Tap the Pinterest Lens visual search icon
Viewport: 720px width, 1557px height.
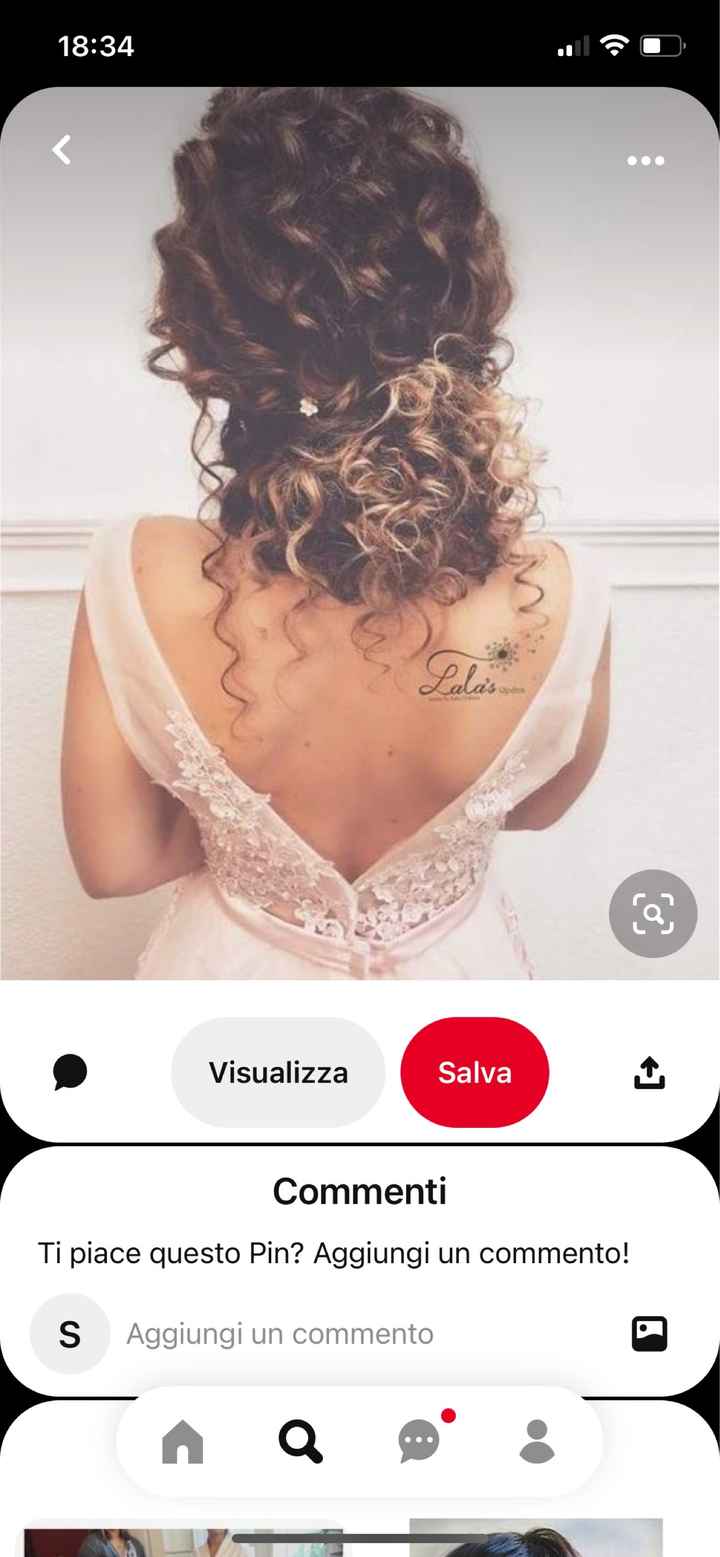(x=652, y=913)
